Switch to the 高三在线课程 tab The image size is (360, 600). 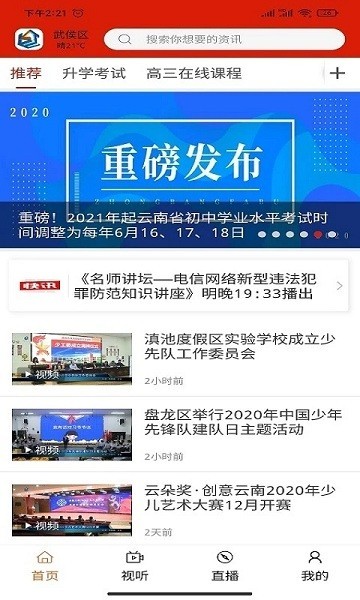194,73
